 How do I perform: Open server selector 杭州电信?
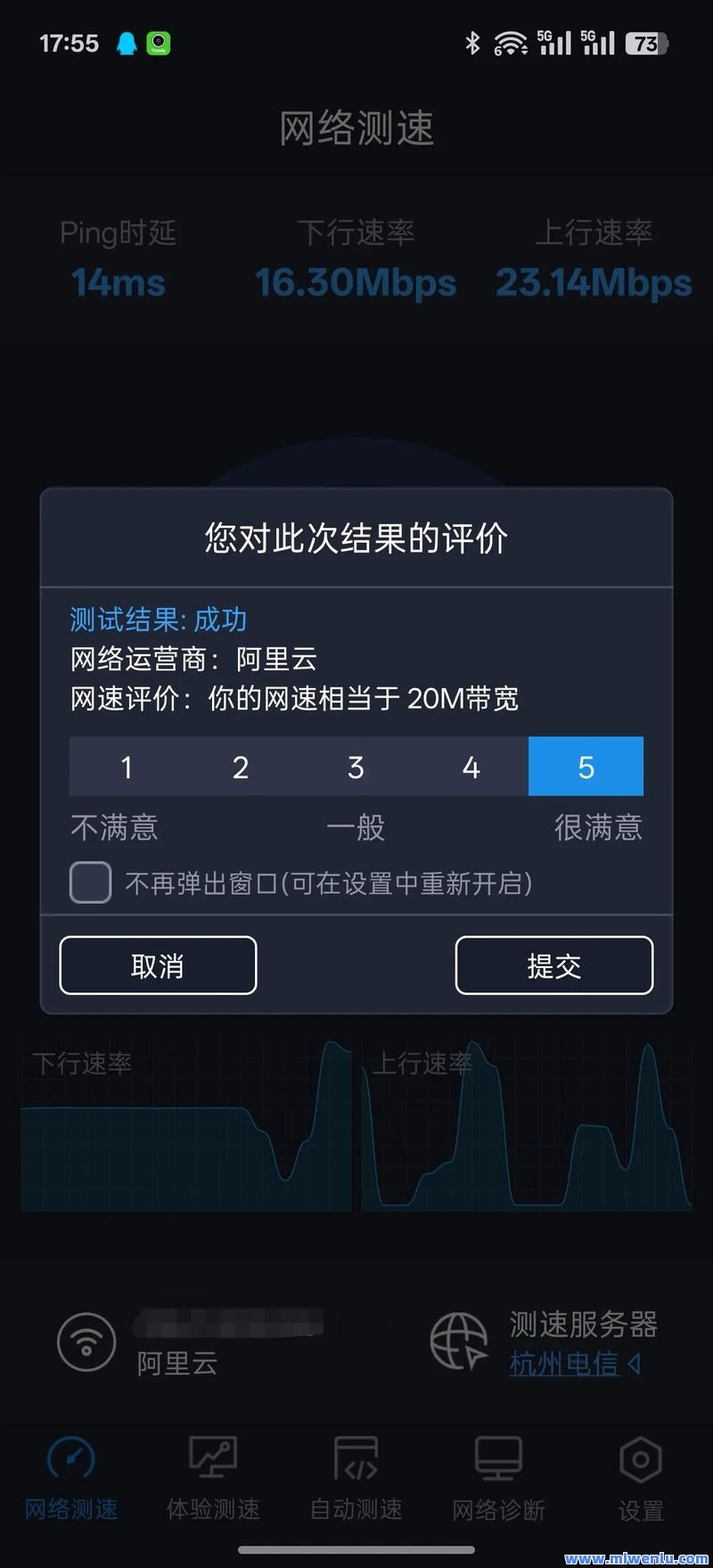pos(565,1363)
